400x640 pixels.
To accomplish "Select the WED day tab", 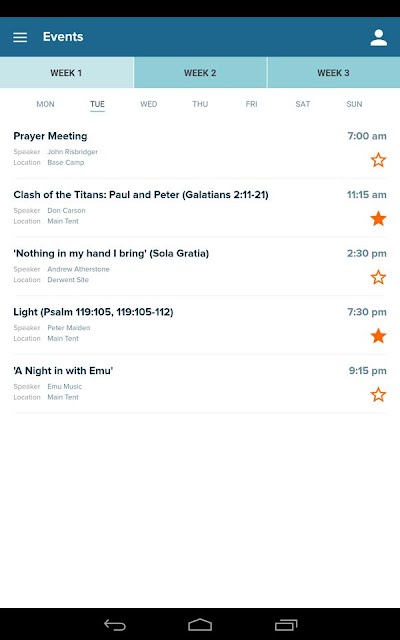I will click(149, 104).
